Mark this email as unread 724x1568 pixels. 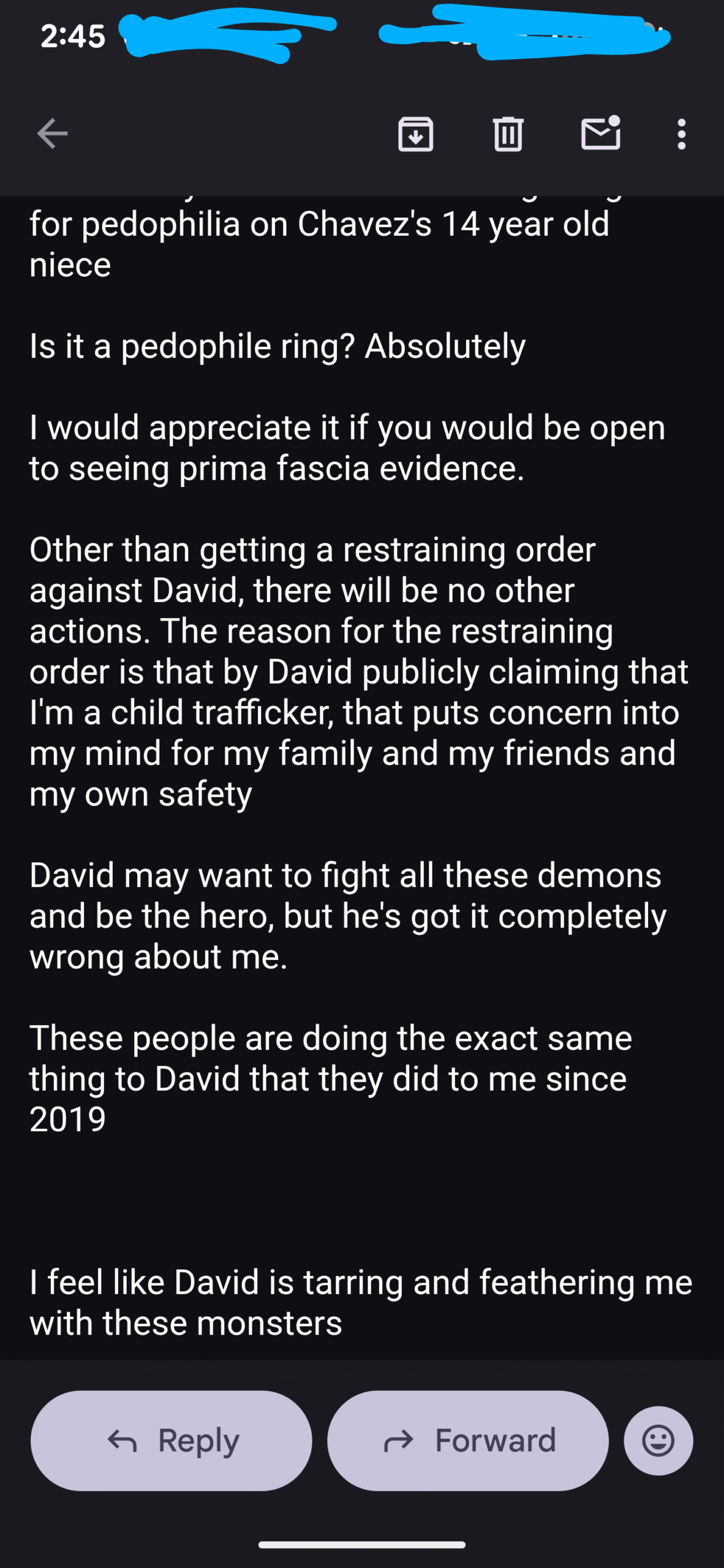[x=600, y=133]
